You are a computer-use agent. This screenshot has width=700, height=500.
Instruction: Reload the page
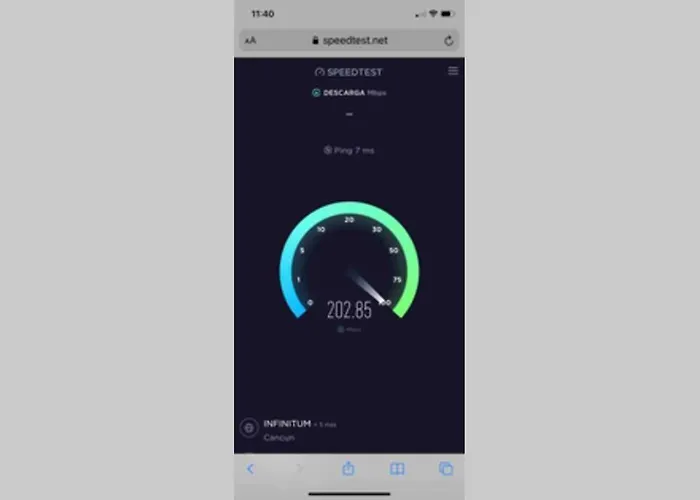pyautogui.click(x=449, y=40)
